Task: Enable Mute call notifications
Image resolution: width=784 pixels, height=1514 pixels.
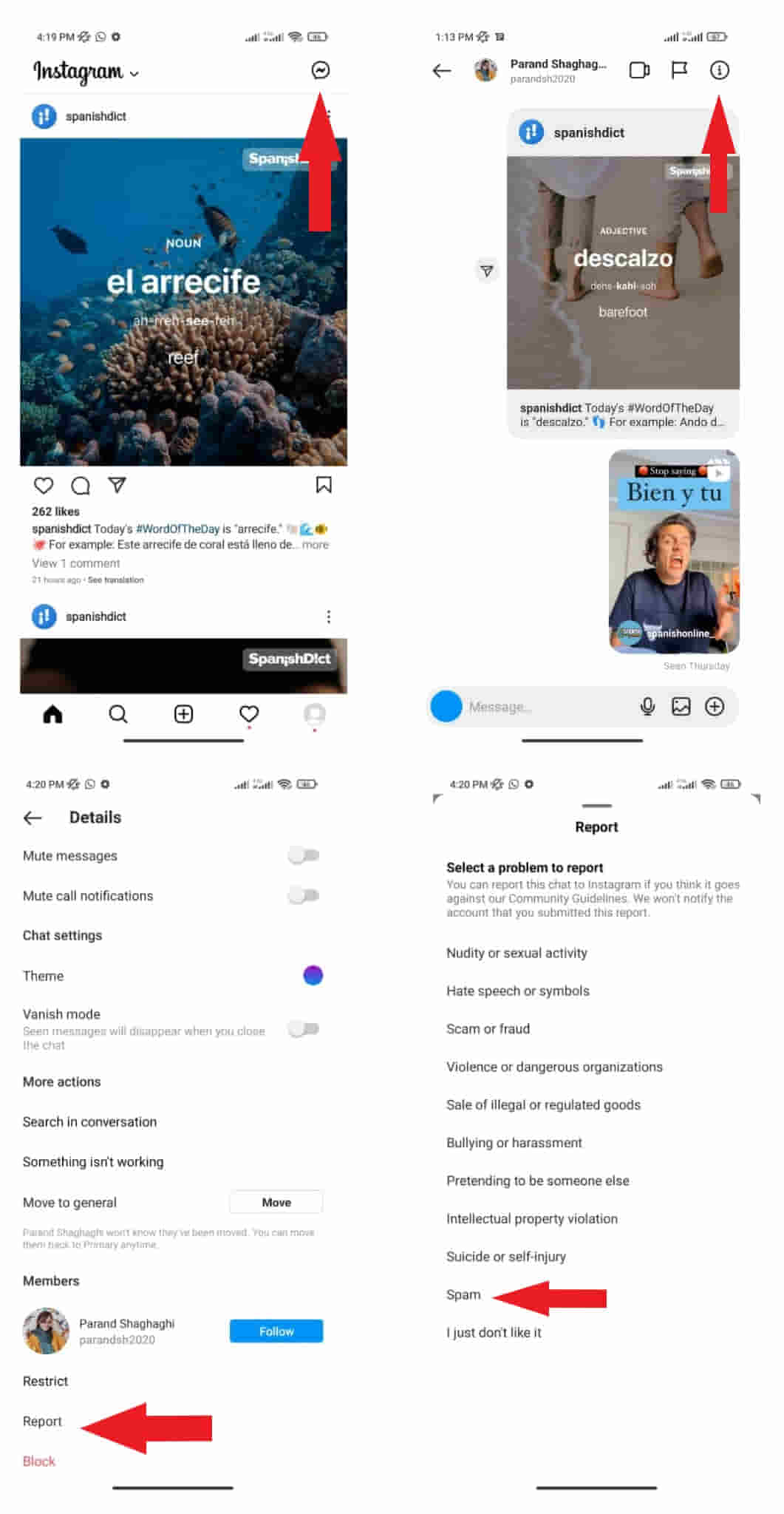Action: [x=303, y=895]
